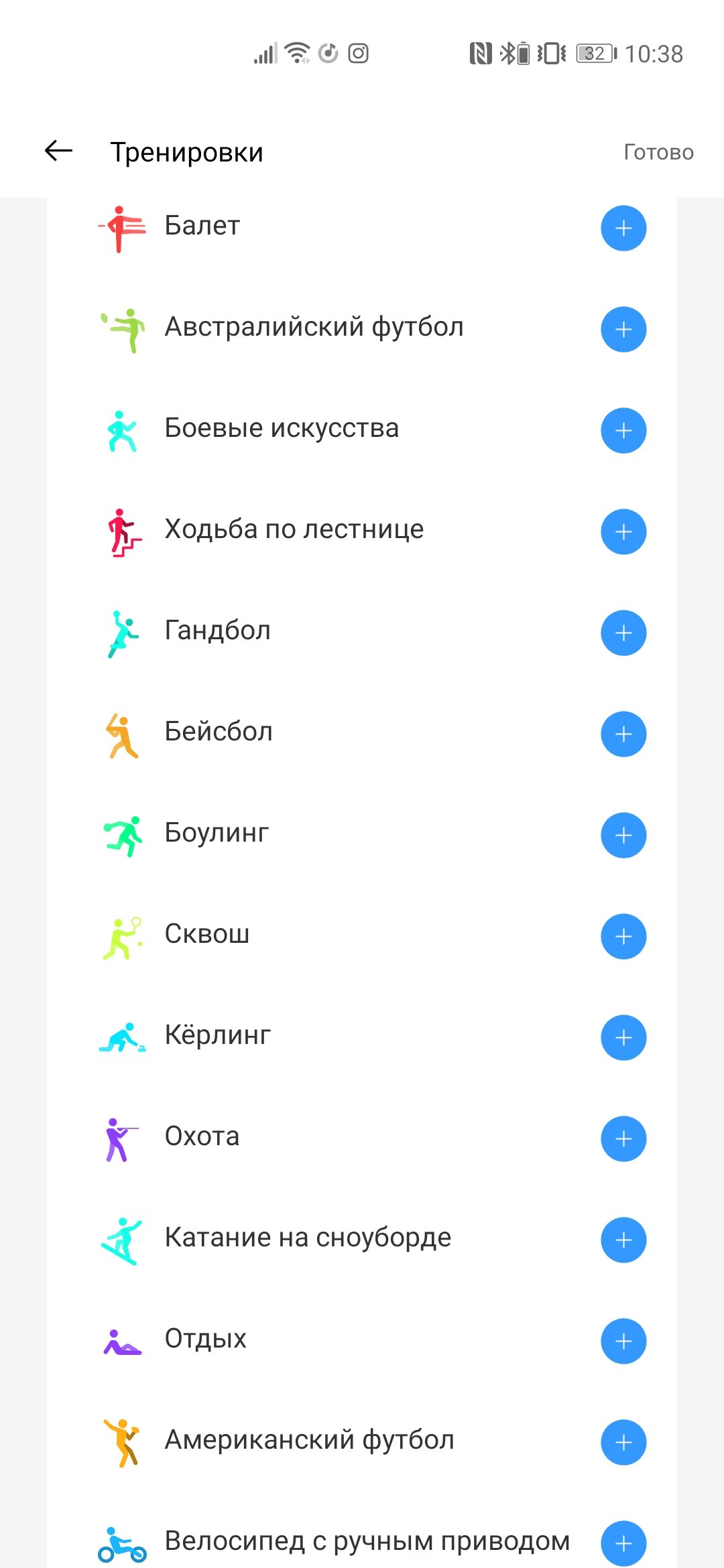Viewport: 724px width, 1568px height.
Task: Go back using the arrow in the header
Action: click(x=58, y=151)
